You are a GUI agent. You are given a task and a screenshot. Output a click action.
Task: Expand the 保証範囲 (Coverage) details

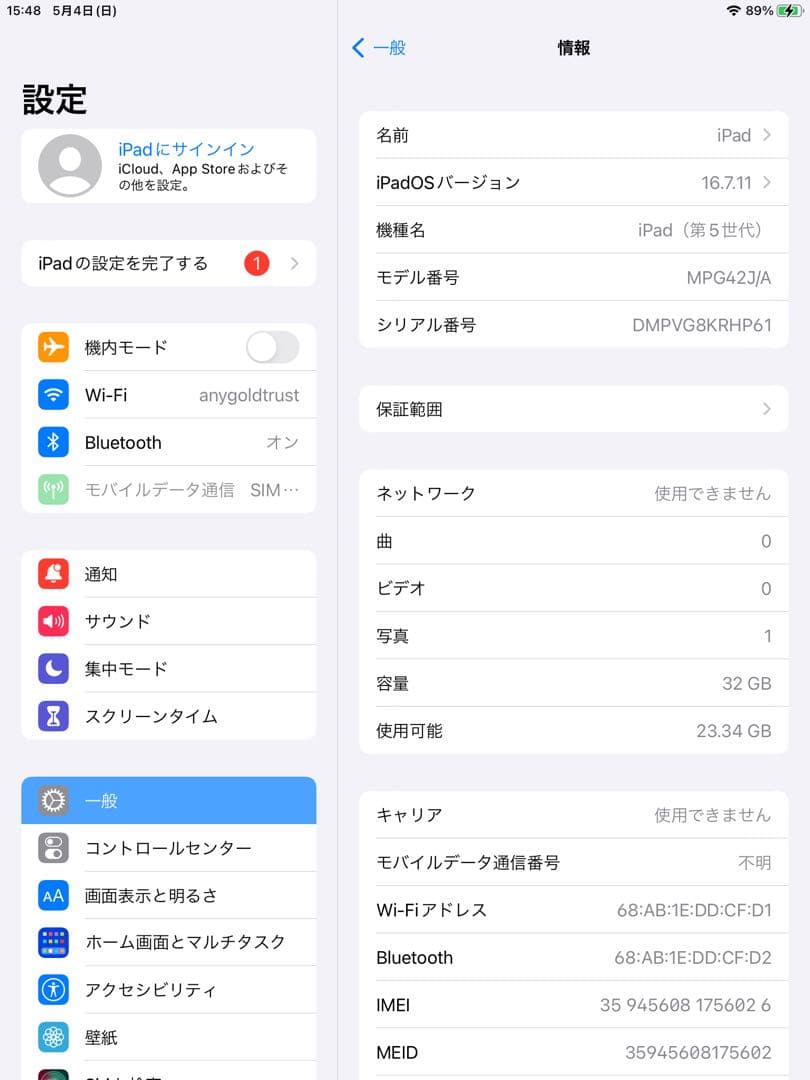coord(573,409)
